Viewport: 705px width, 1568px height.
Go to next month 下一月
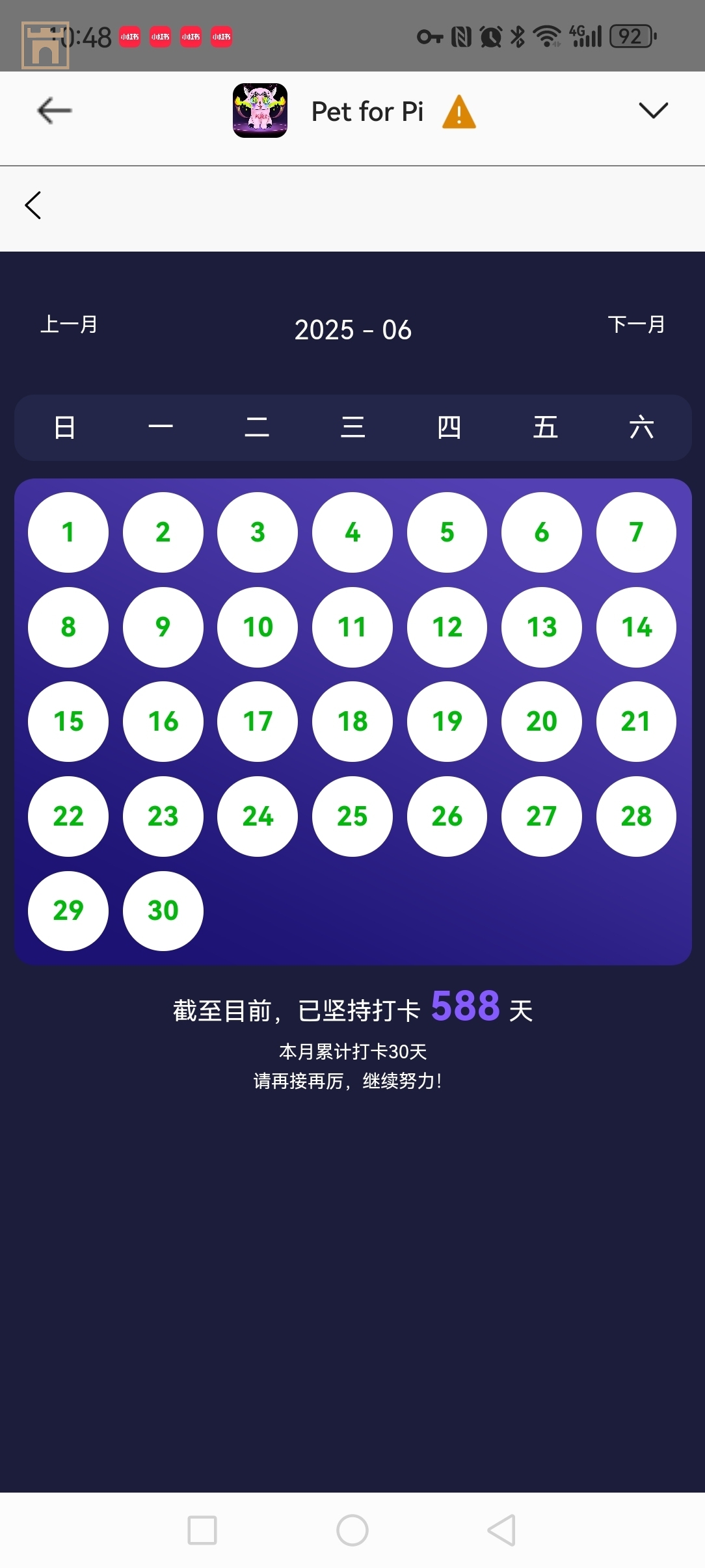[636, 324]
